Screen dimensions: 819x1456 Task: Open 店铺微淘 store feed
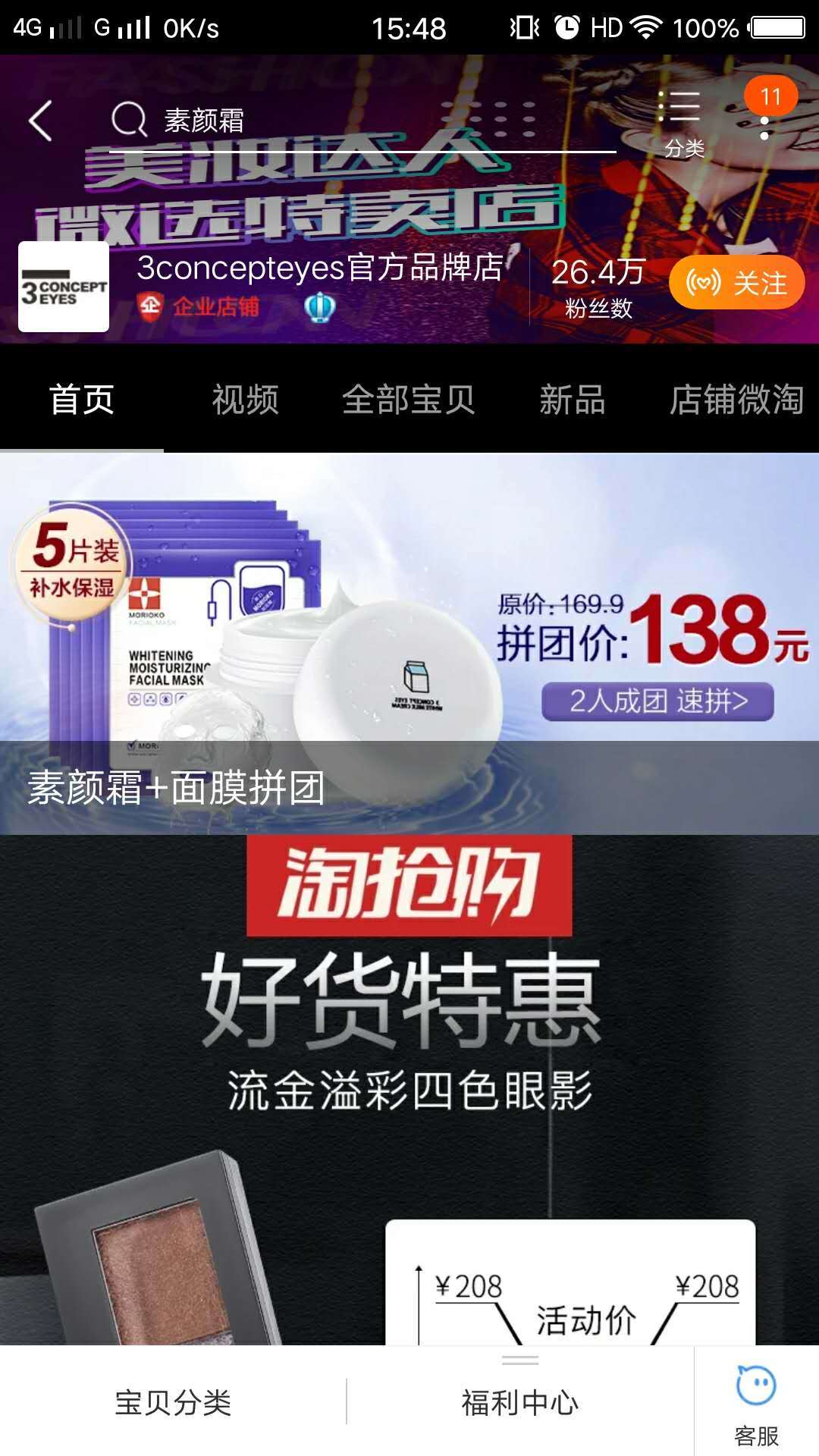[x=736, y=402]
